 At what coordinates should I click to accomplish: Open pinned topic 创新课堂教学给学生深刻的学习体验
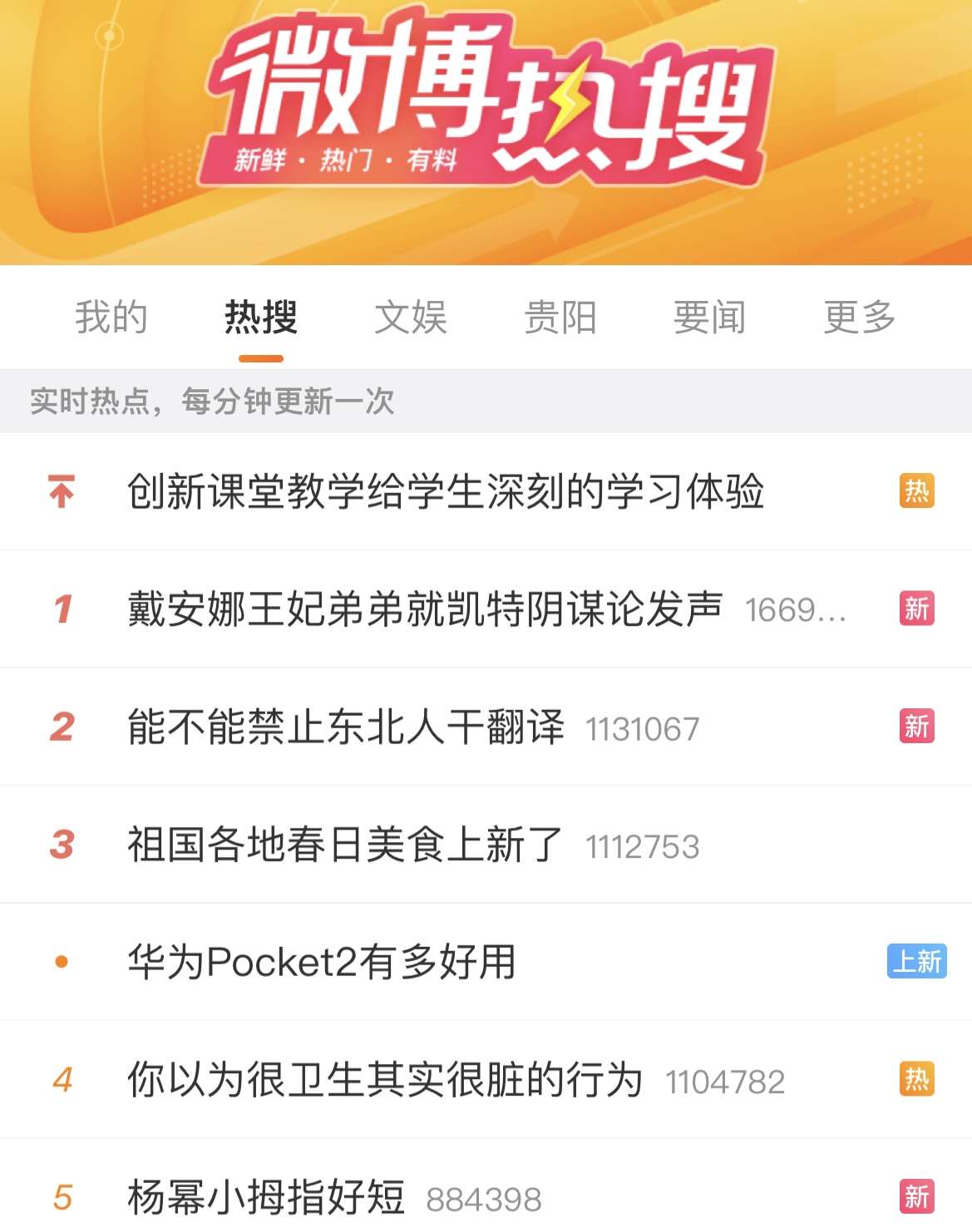[x=446, y=491]
